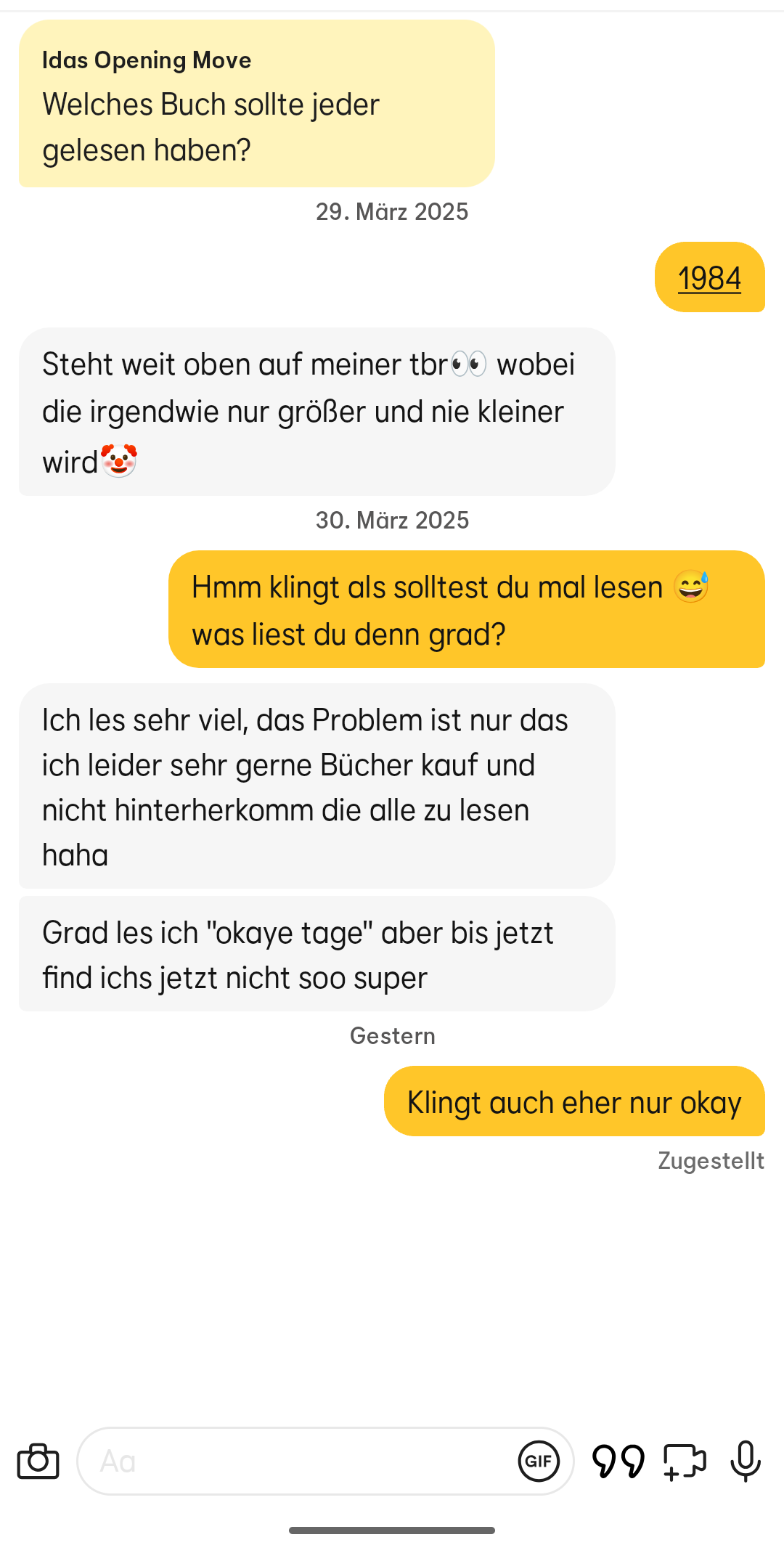Focus the message text field
The height and width of the screenshot is (1553, 784).
(290, 1461)
